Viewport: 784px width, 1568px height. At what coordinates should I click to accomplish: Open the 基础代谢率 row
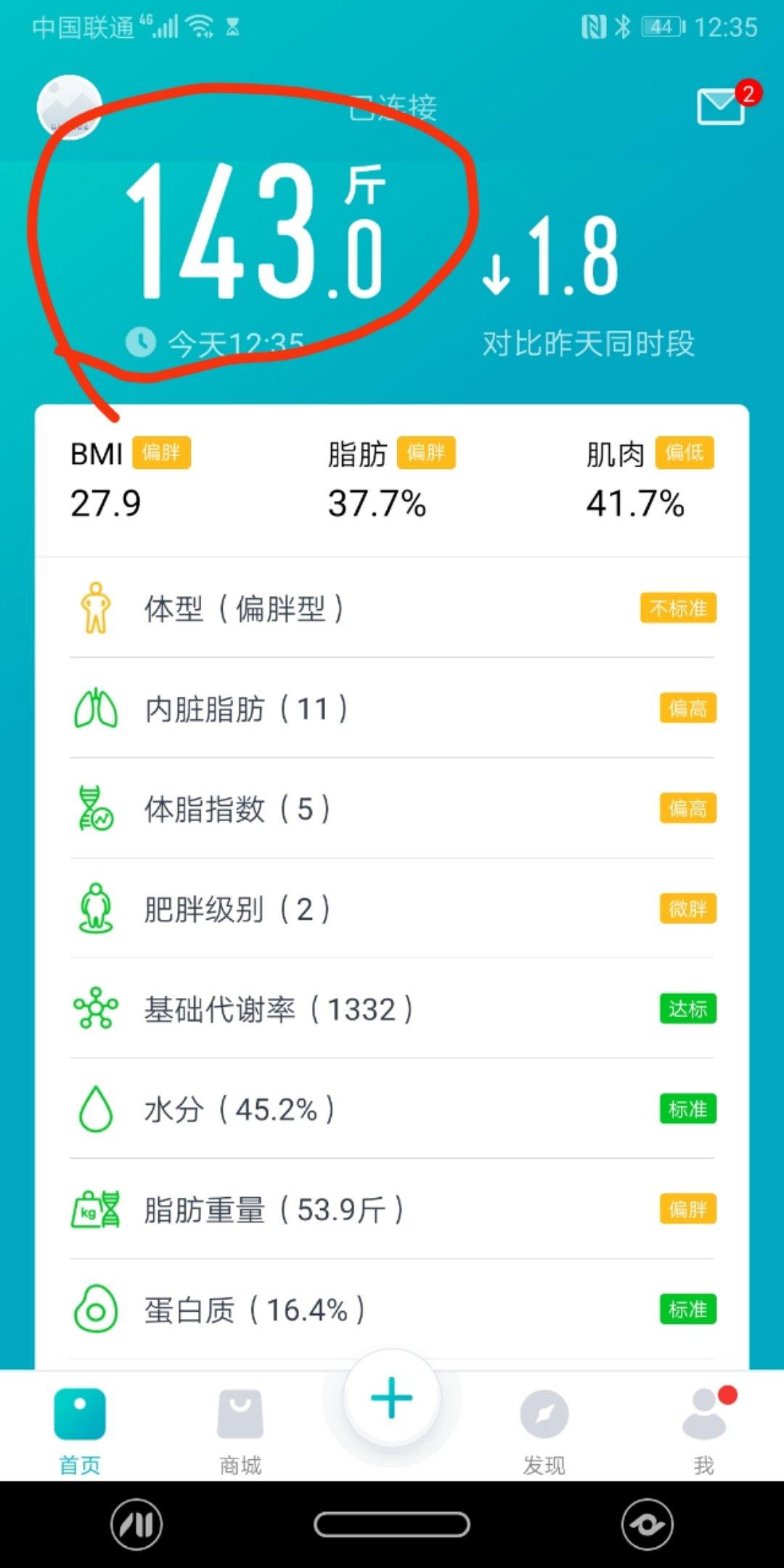click(392, 1009)
